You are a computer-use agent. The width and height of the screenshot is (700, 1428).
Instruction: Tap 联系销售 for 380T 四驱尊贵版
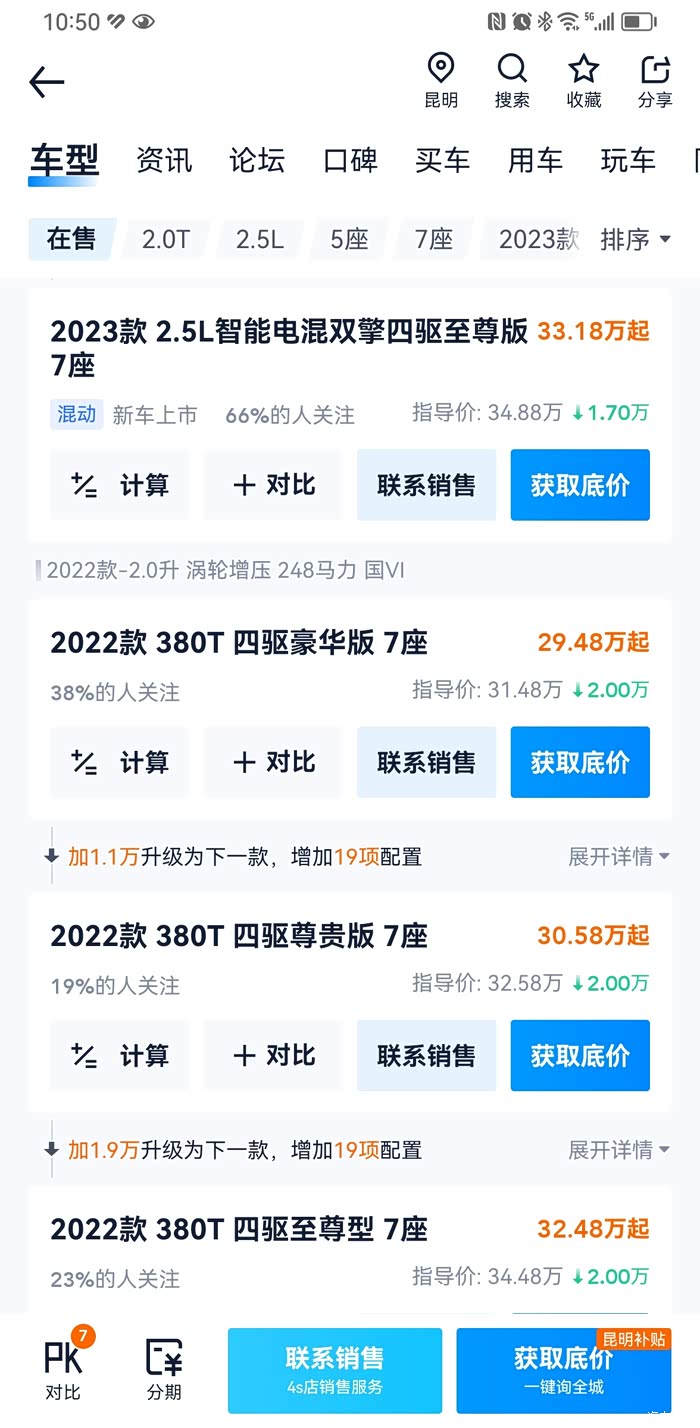point(426,1055)
